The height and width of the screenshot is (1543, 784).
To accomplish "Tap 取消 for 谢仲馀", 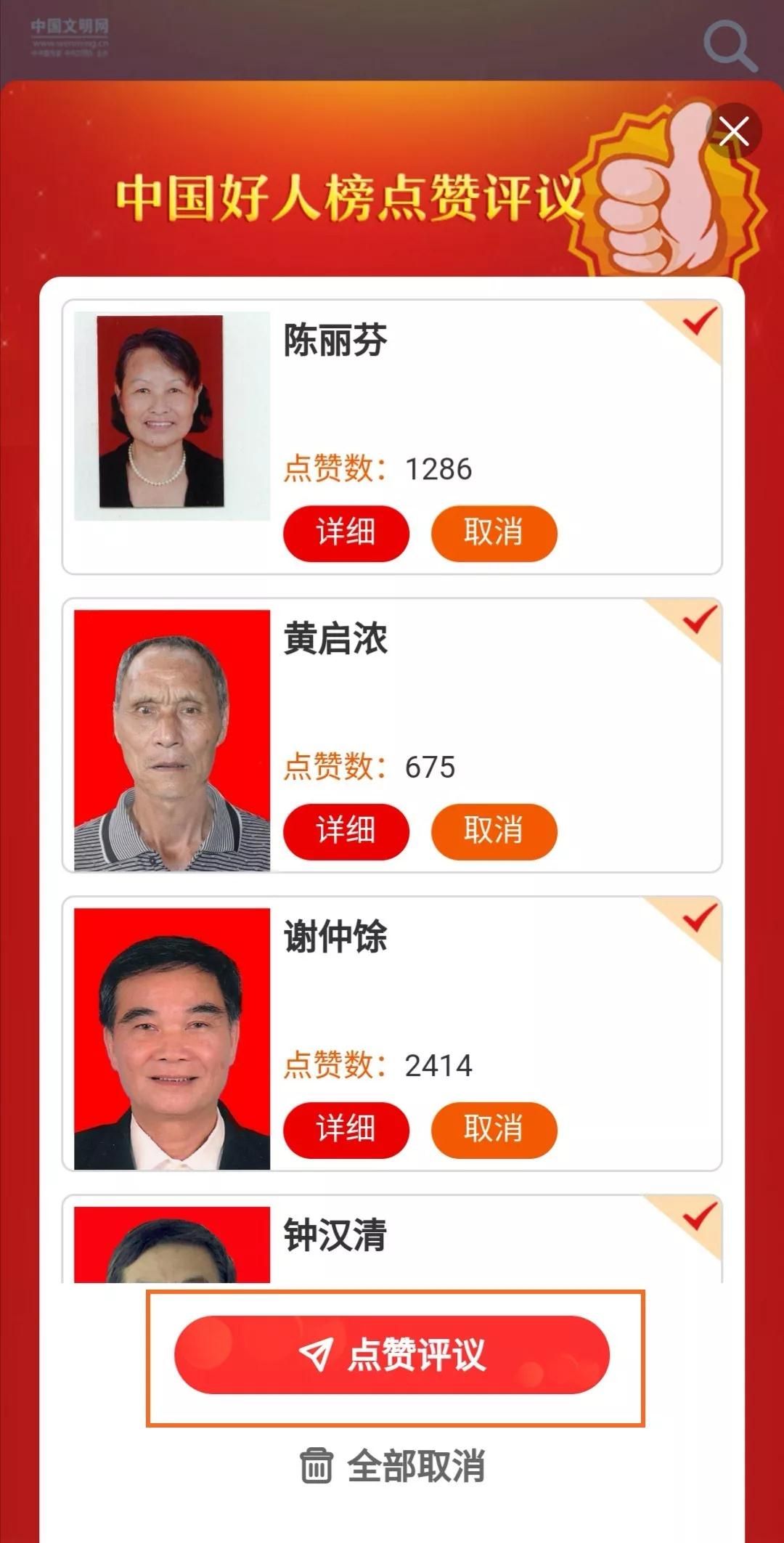I will tap(494, 1130).
